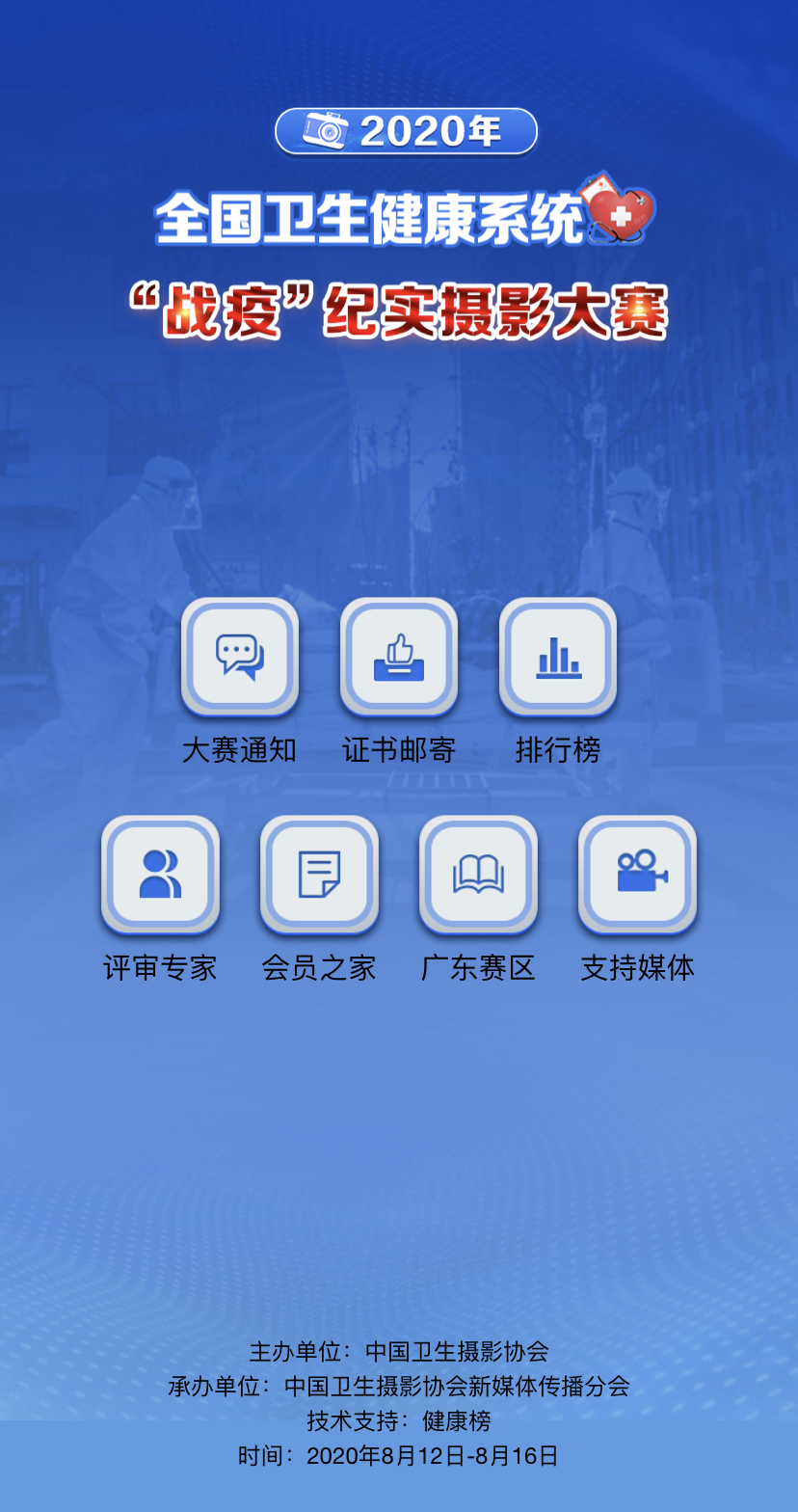798x1512 pixels.
Task: Open 证书邮寄 certificate mailing
Action: (x=399, y=657)
